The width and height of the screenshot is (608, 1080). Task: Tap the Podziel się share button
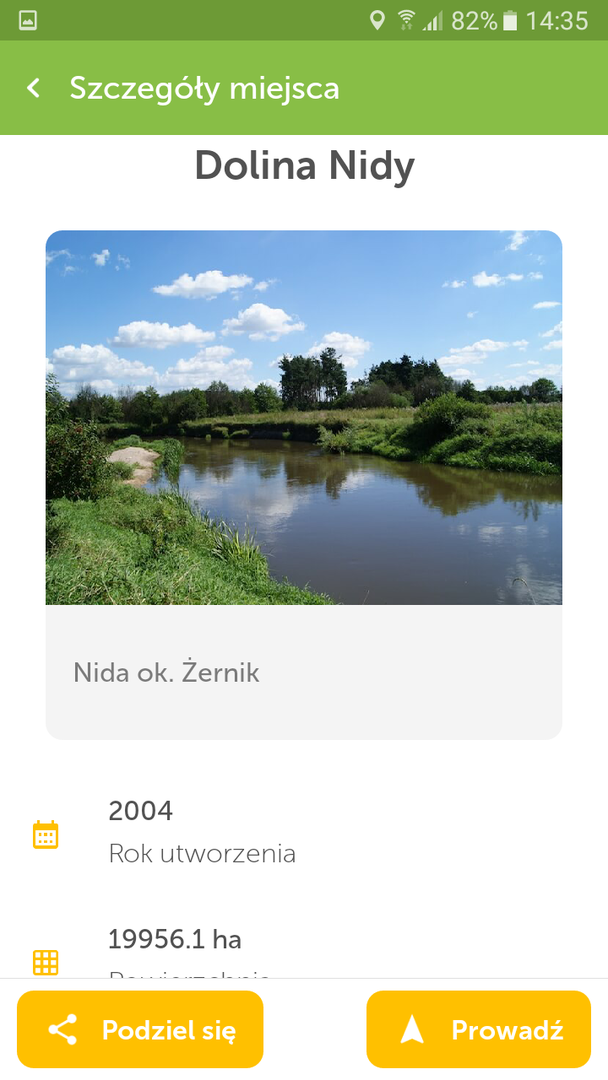click(x=140, y=1030)
